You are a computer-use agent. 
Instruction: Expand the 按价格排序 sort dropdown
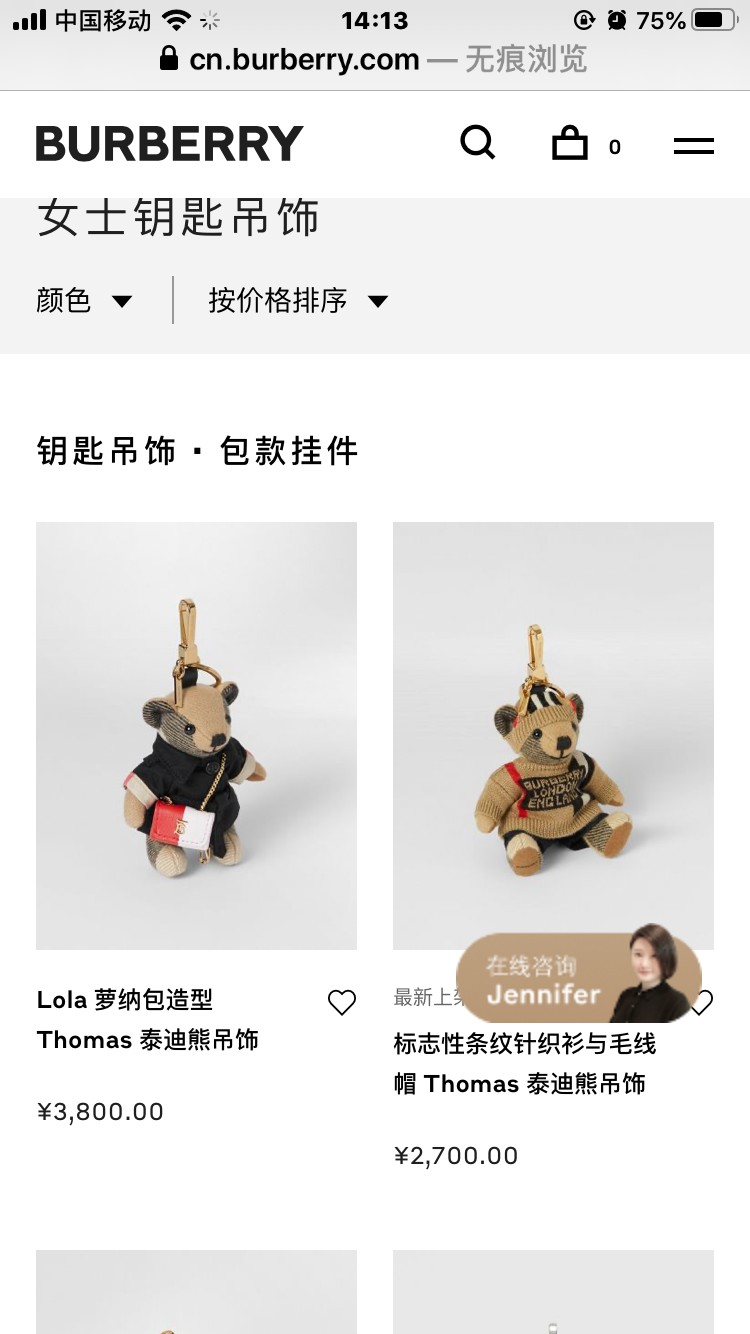click(x=298, y=300)
